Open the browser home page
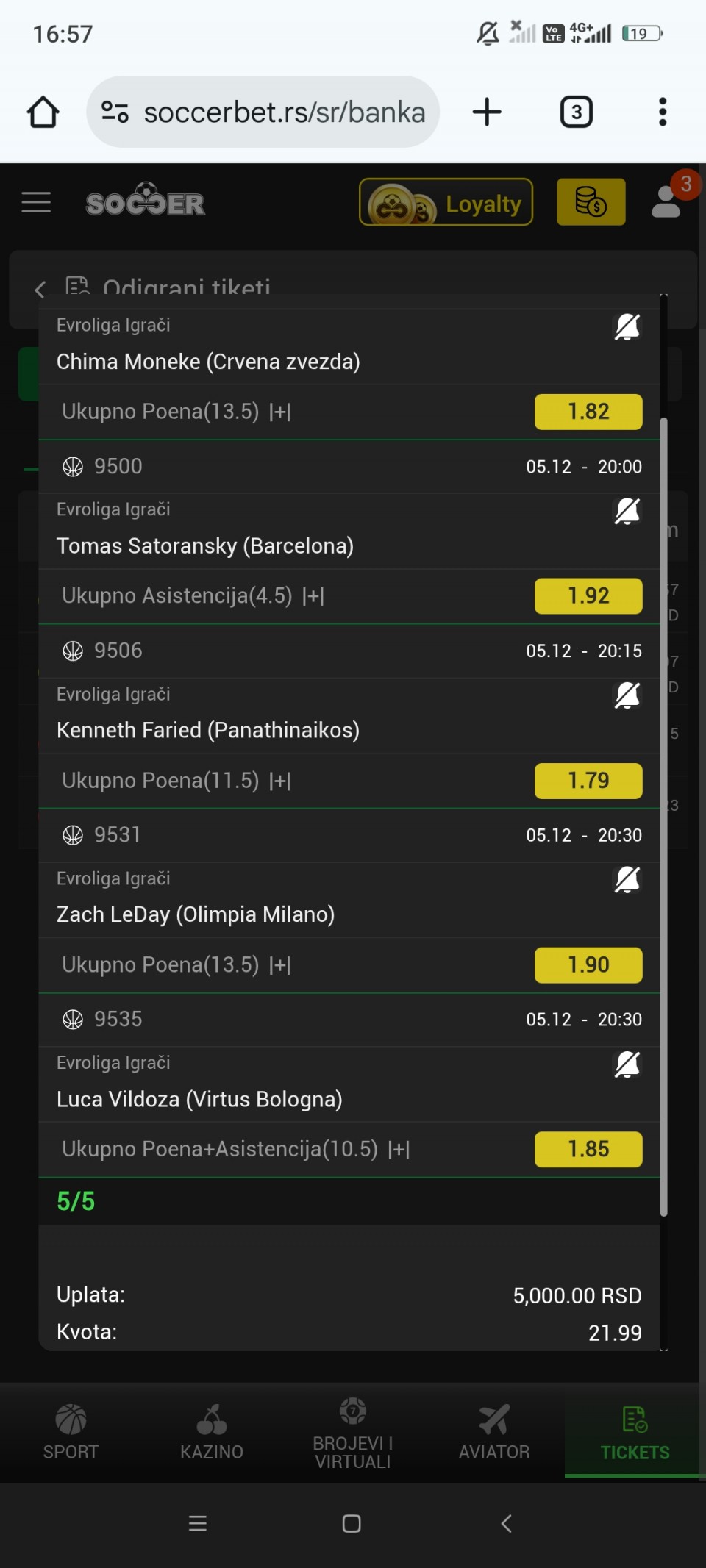The image size is (706, 1568). (43, 112)
